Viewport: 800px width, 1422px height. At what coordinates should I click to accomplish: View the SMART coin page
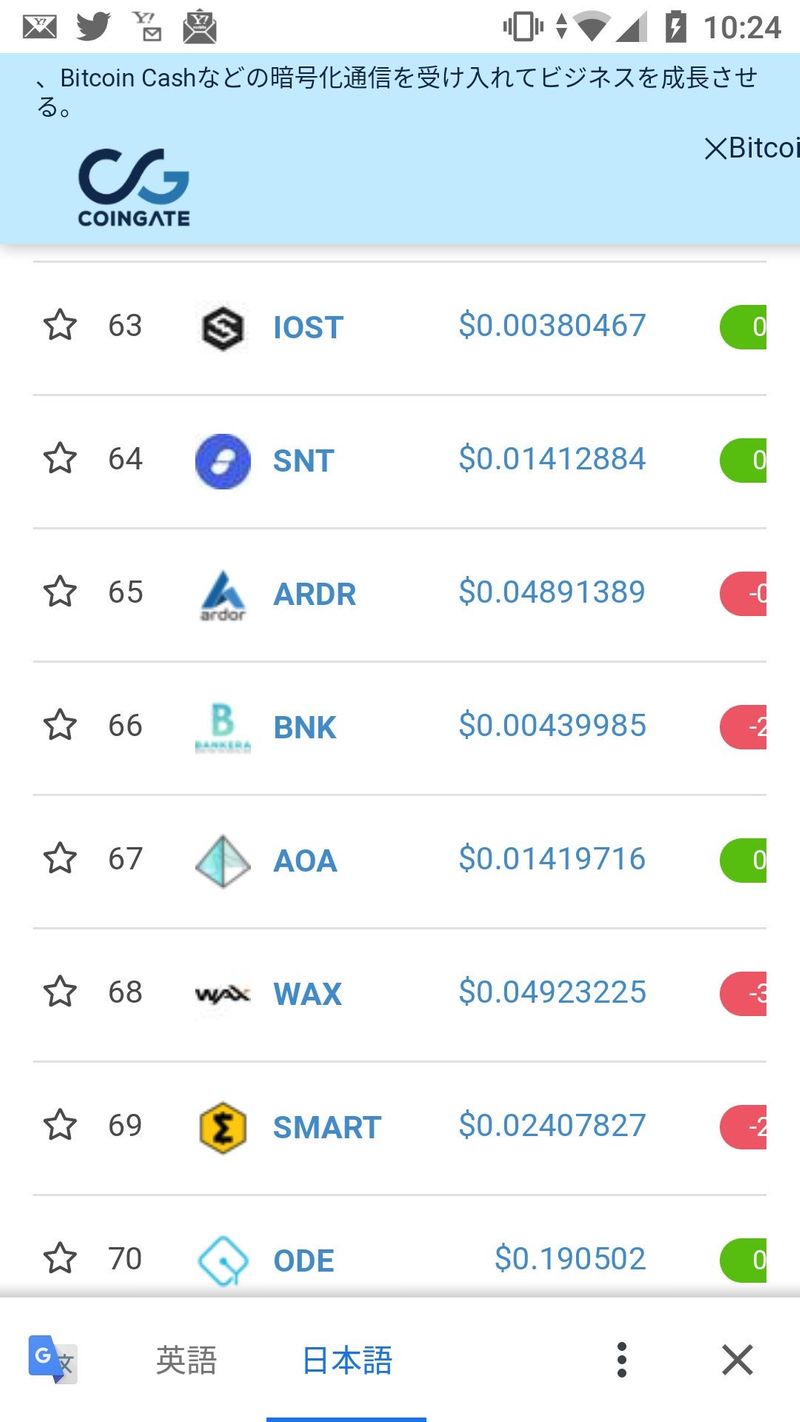(x=326, y=1127)
